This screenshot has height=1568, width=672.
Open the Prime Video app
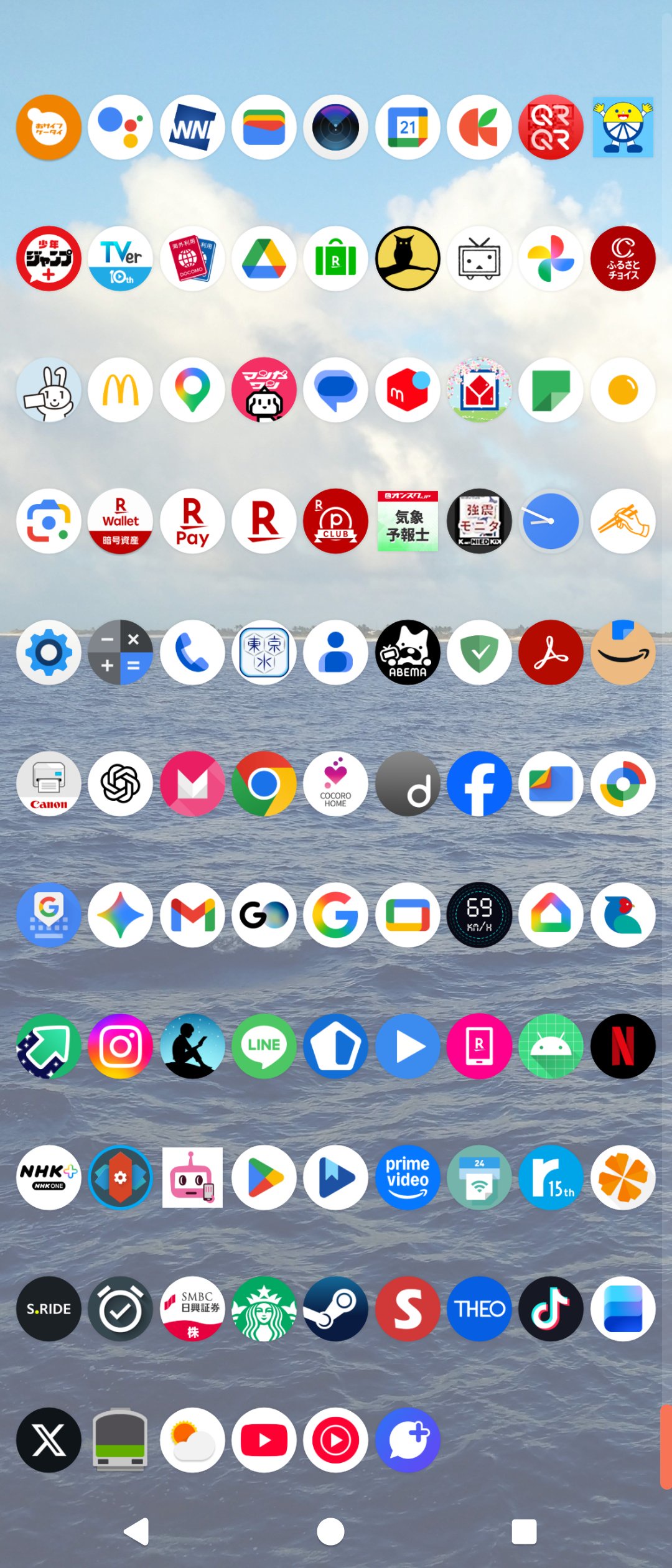408,1178
